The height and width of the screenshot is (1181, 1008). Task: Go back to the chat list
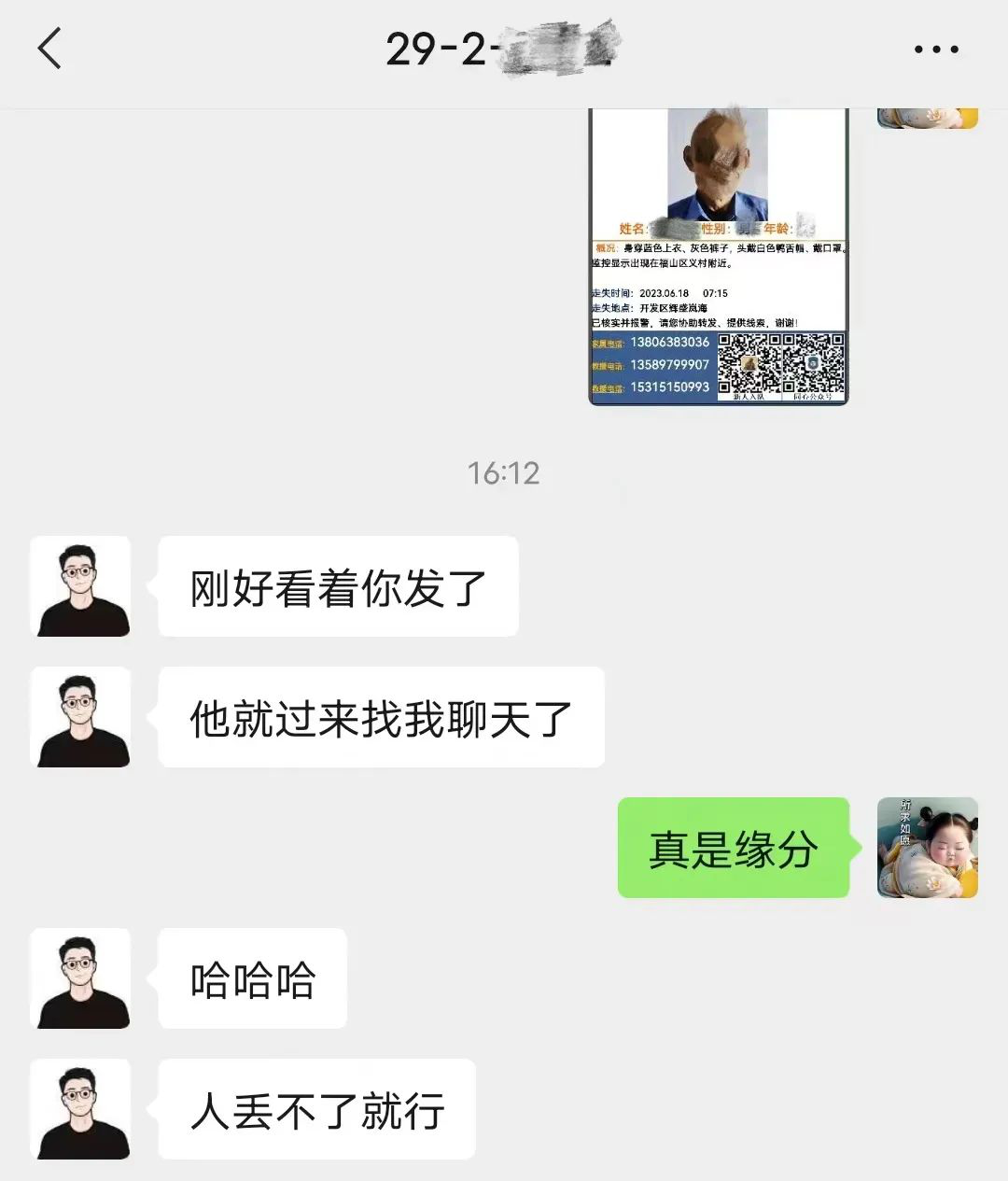(49, 49)
